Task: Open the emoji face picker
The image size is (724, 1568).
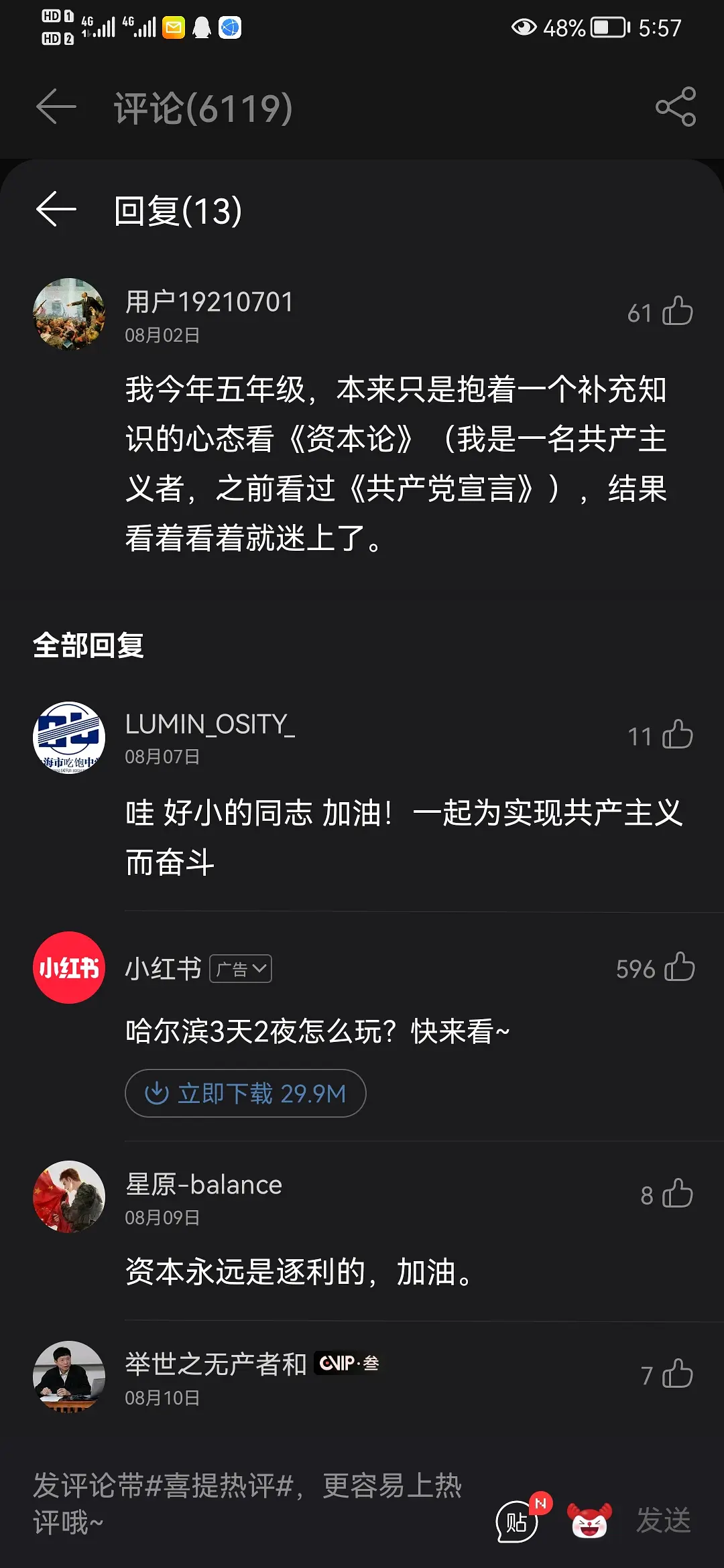Action: (x=589, y=1521)
